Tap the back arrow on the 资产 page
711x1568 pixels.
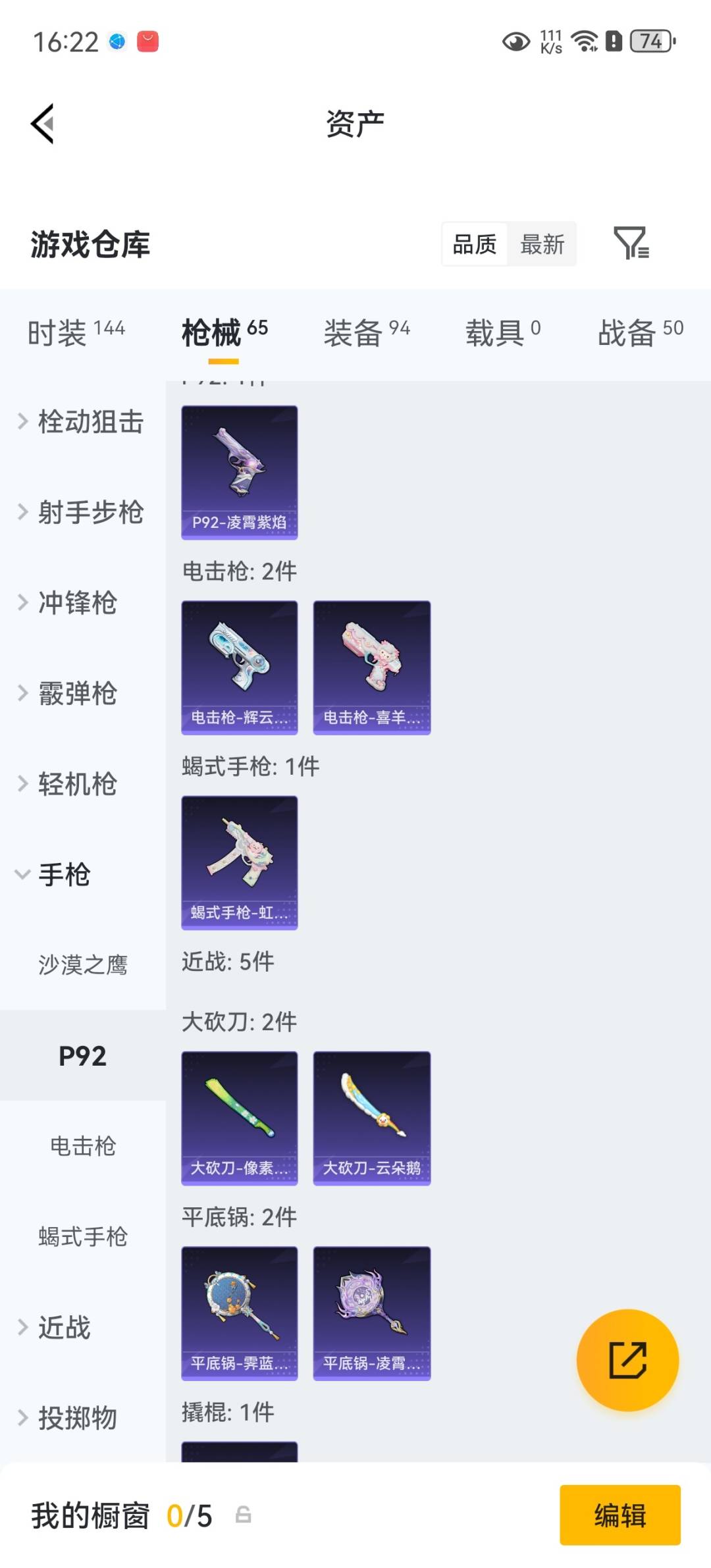pyautogui.click(x=41, y=124)
